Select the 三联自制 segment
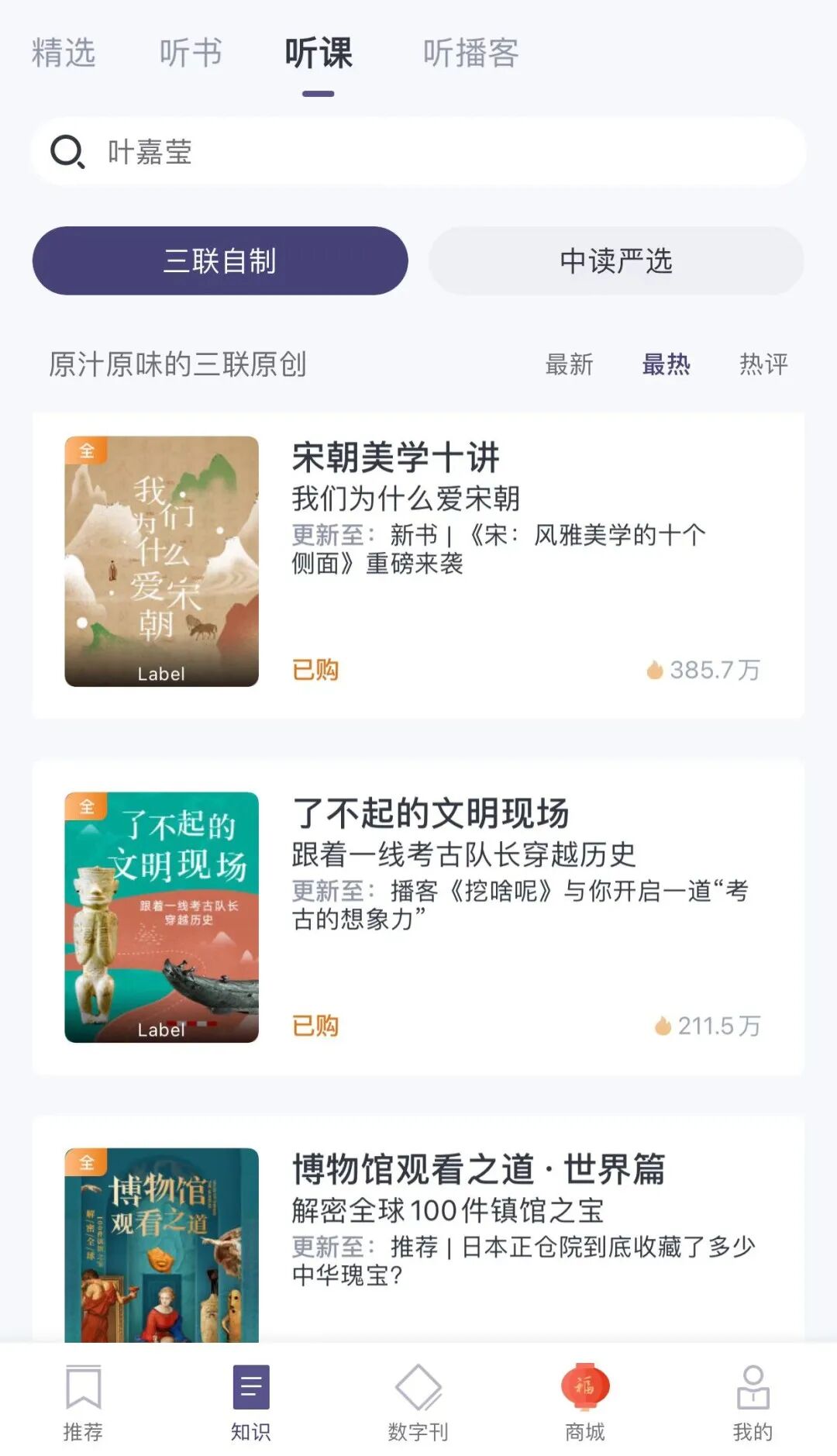Screen dimensions: 837x1456 [x=220, y=260]
